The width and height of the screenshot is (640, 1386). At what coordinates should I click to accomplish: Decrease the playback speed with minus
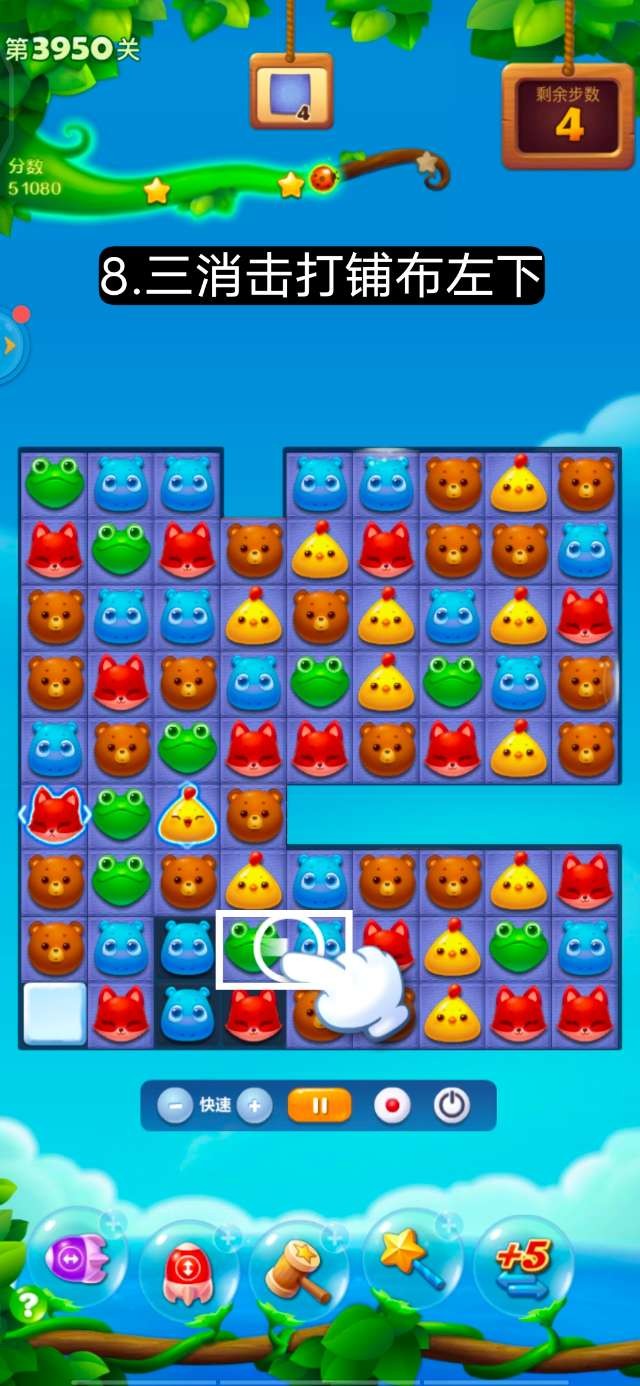pos(175,1106)
